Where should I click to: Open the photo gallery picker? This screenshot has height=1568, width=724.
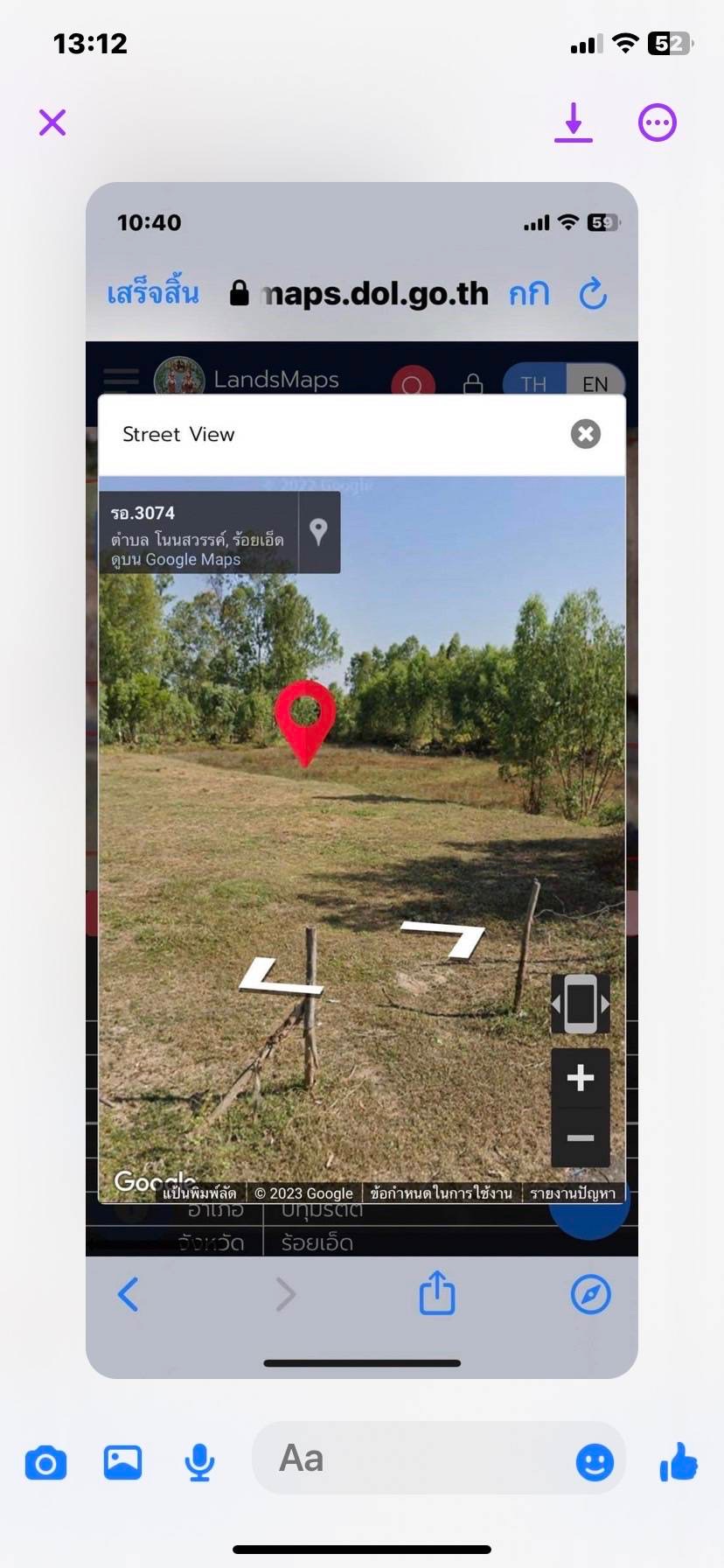122,1462
